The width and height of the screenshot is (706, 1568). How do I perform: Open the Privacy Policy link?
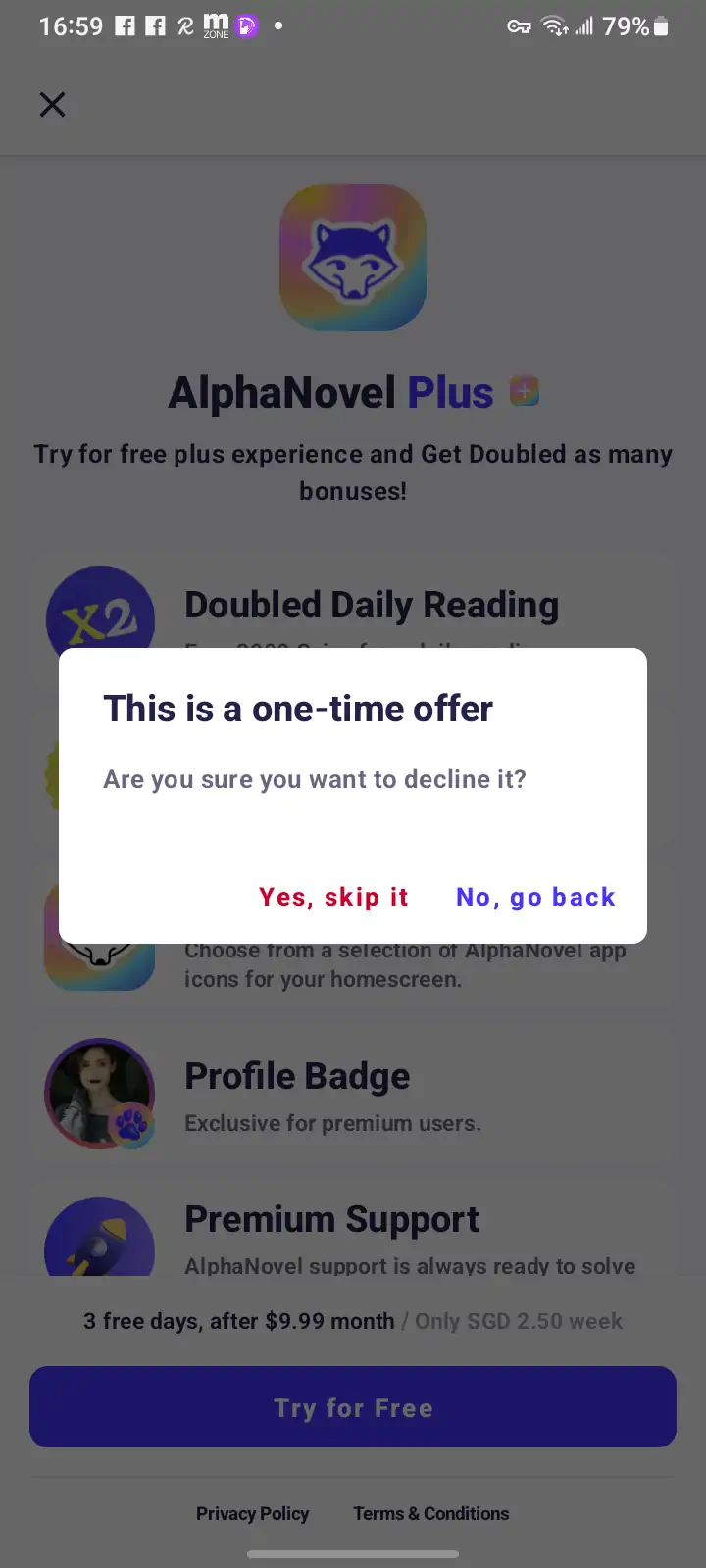252,1513
